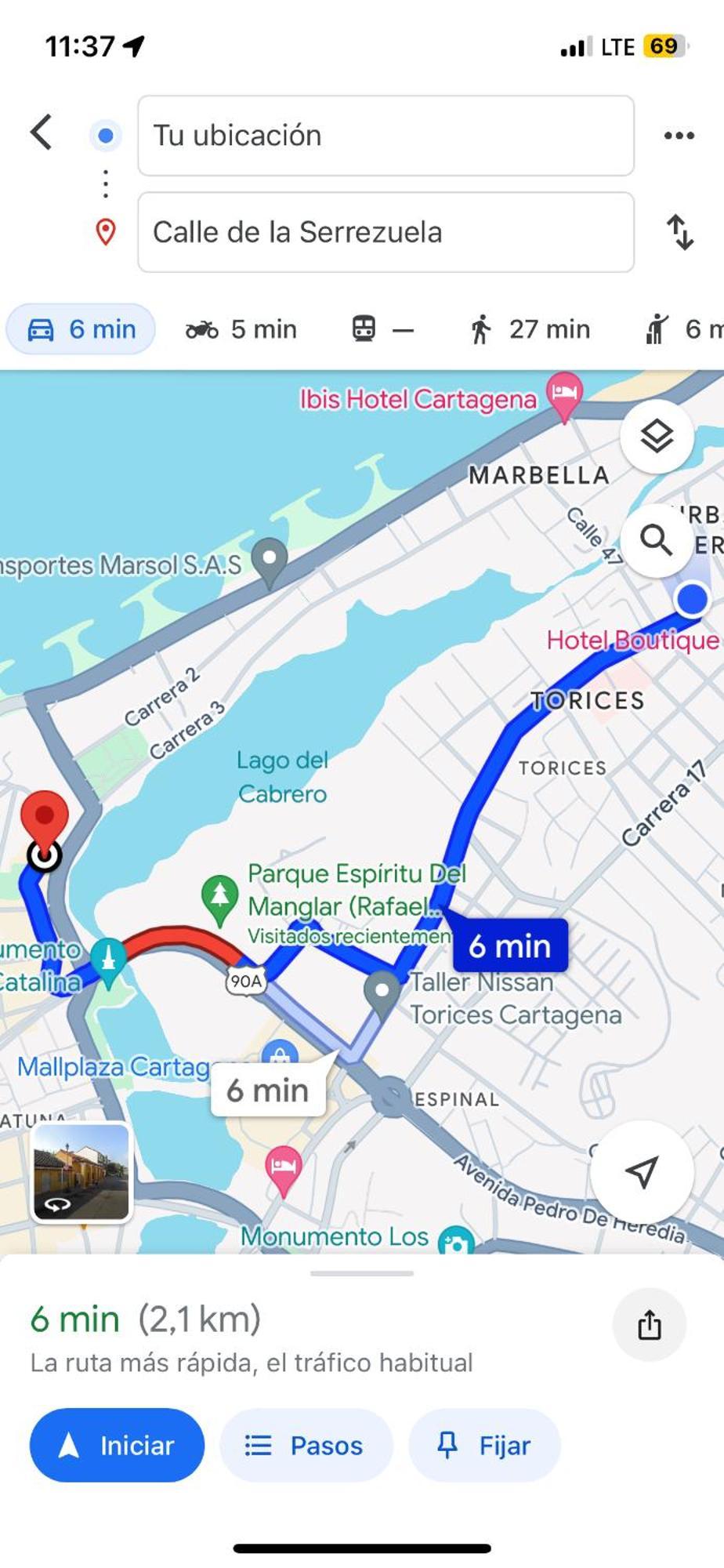This screenshot has height=1568, width=724.
Task: Edit destination field Calle de la Serrezuela
Action: click(386, 232)
